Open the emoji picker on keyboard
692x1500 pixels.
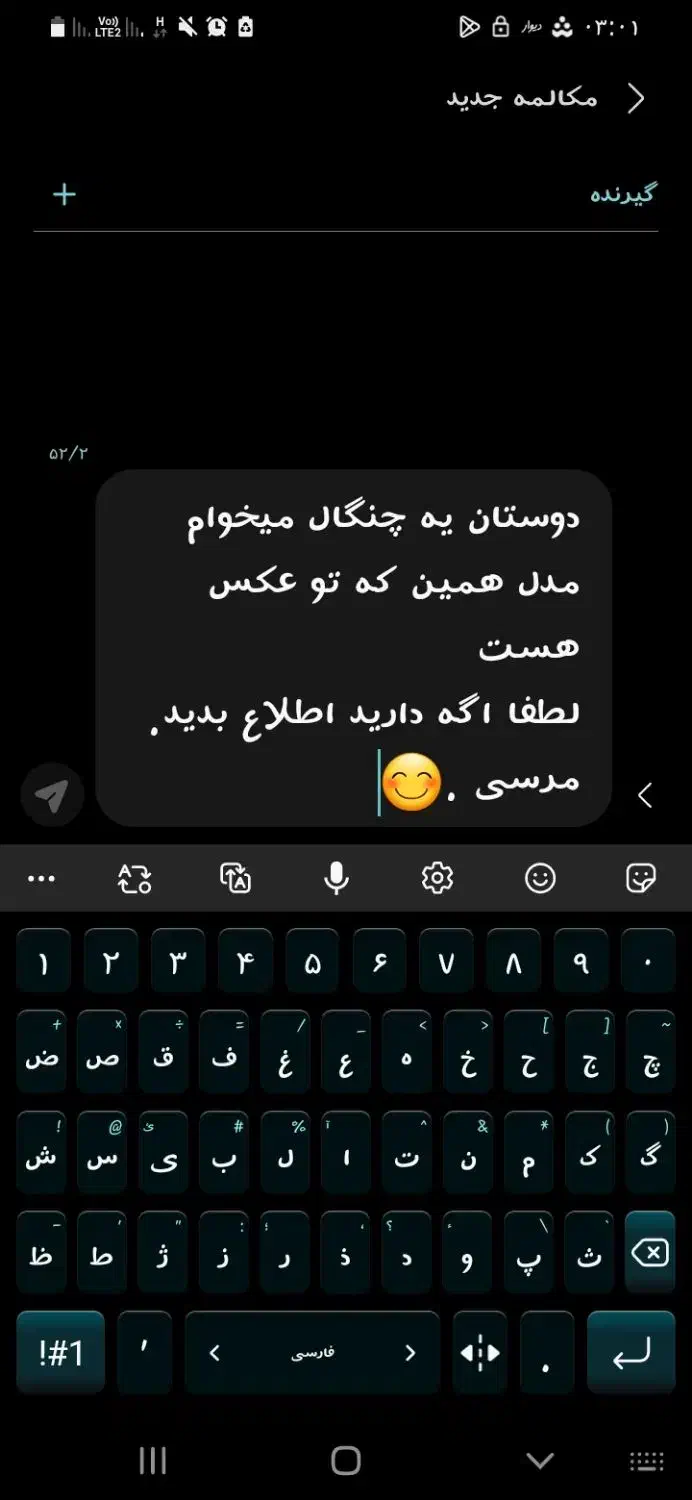[x=540, y=878]
